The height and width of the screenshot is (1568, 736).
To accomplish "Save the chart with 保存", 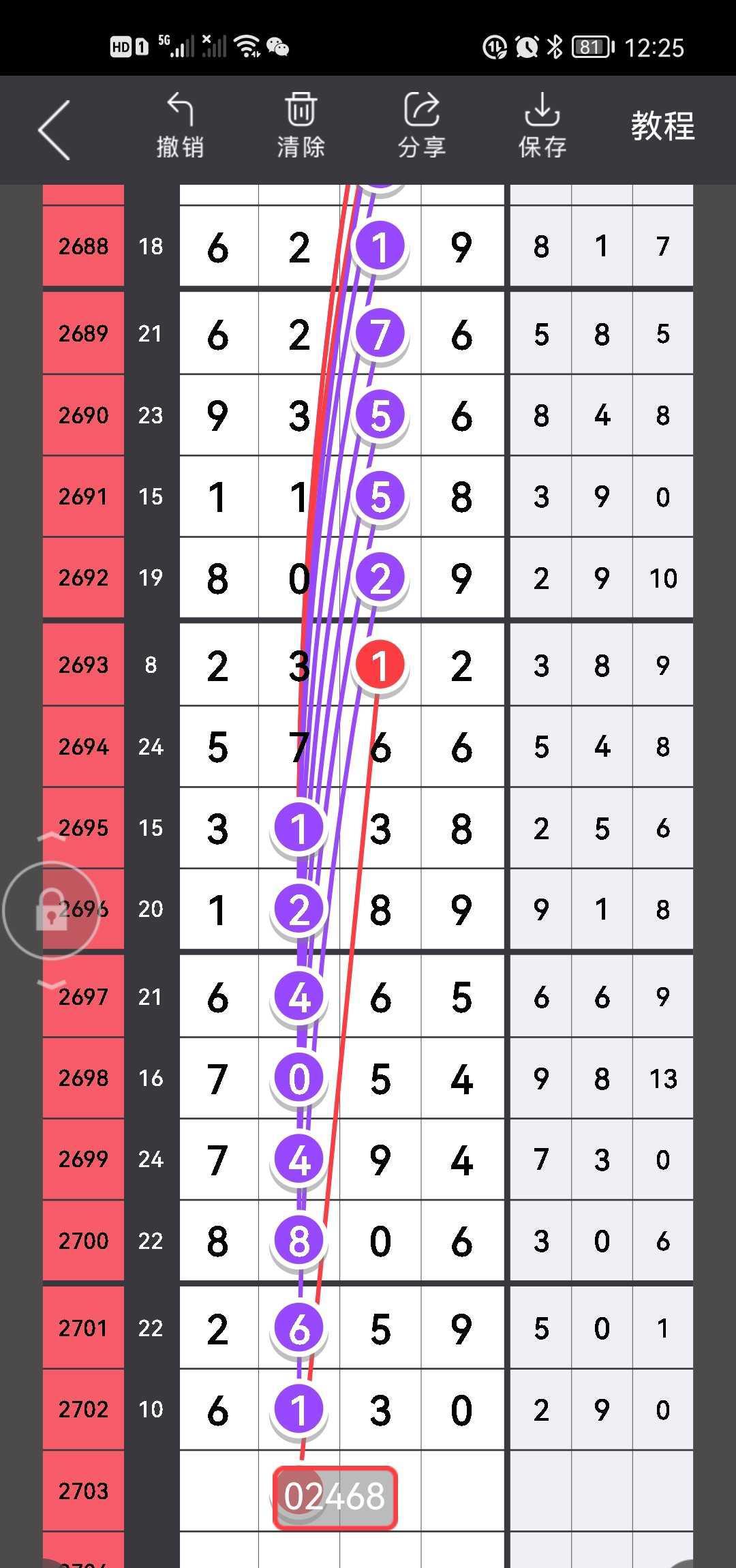I will (542, 127).
